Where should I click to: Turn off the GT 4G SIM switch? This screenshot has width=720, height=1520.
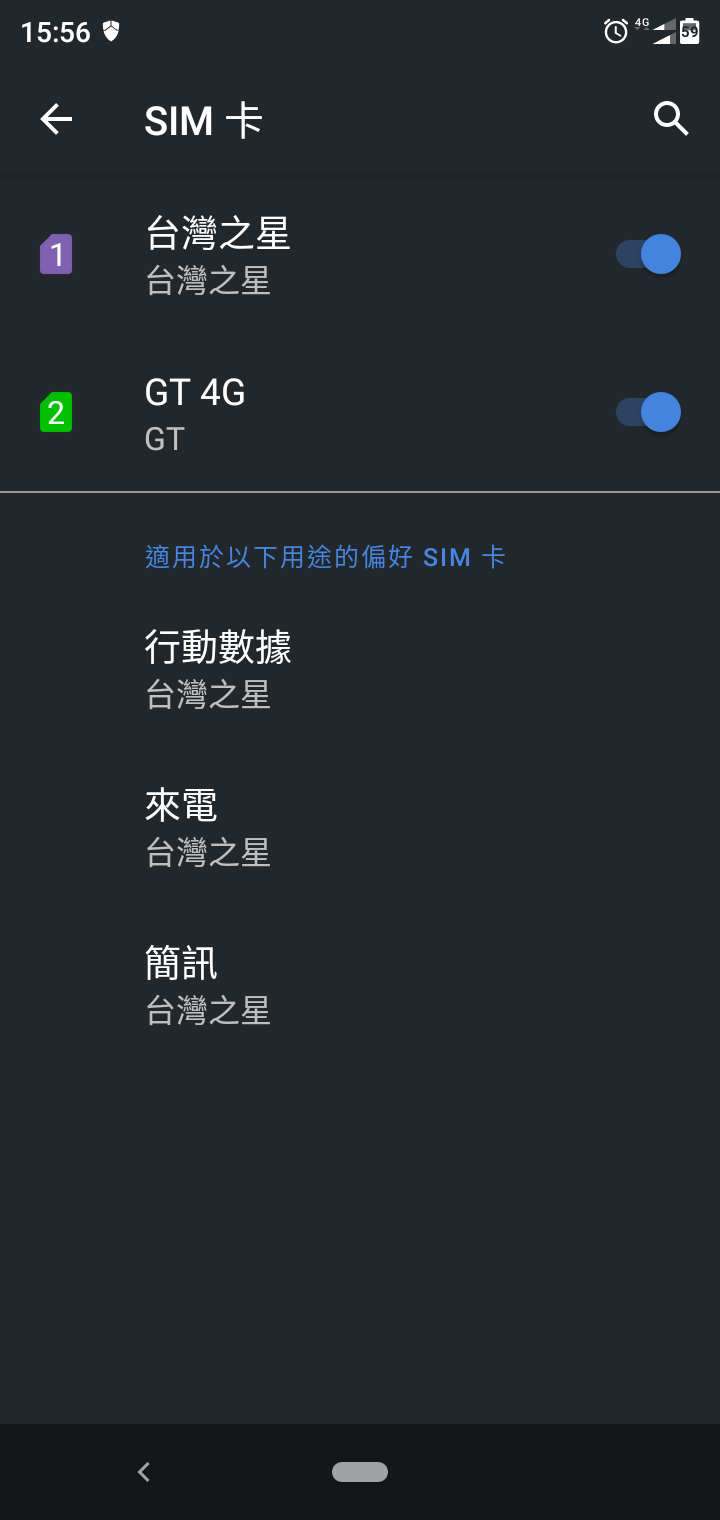(x=648, y=412)
